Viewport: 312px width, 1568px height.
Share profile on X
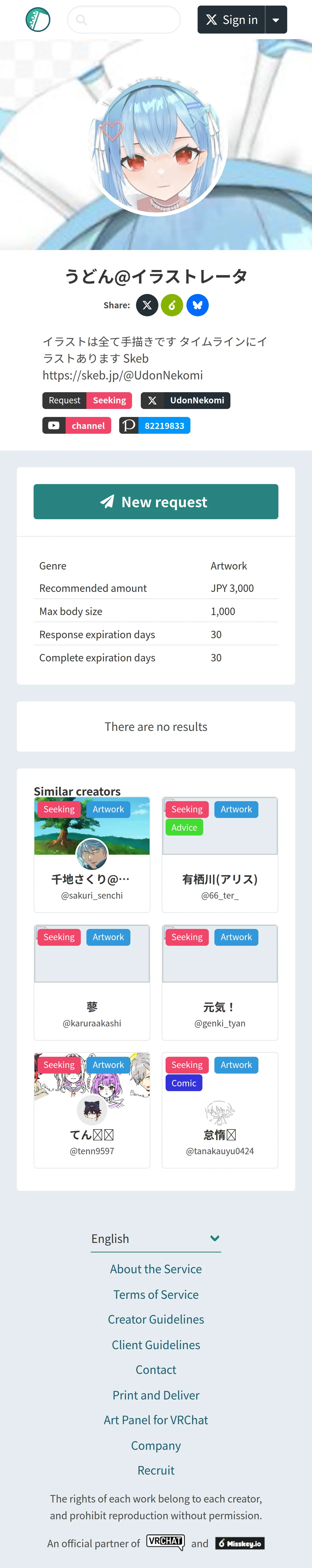pyautogui.click(x=147, y=305)
